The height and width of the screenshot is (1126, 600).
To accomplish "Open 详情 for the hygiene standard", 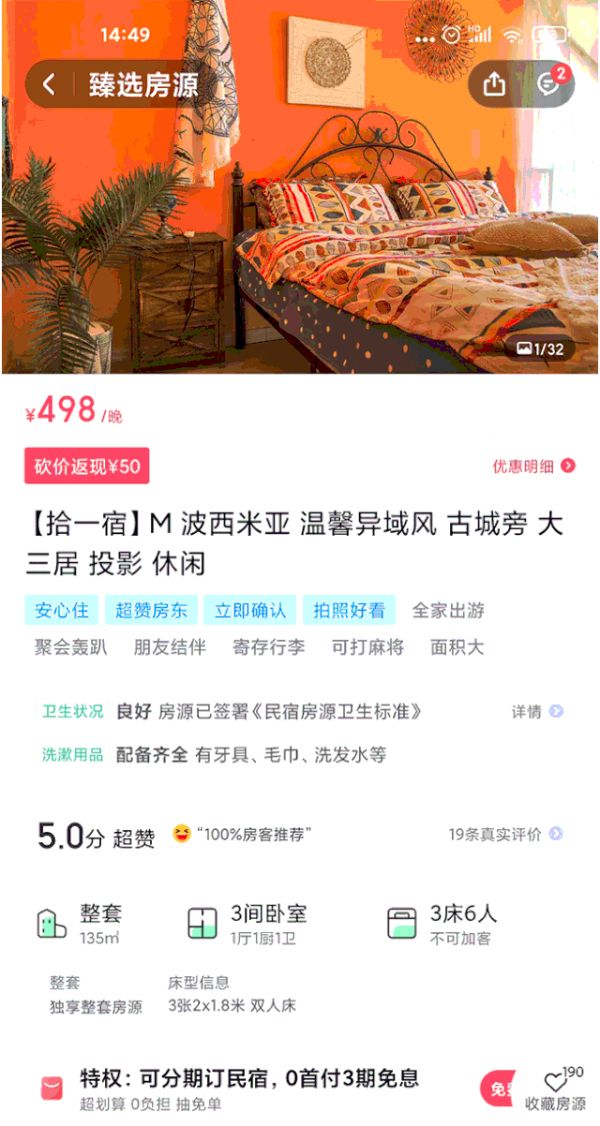I will pos(537,711).
